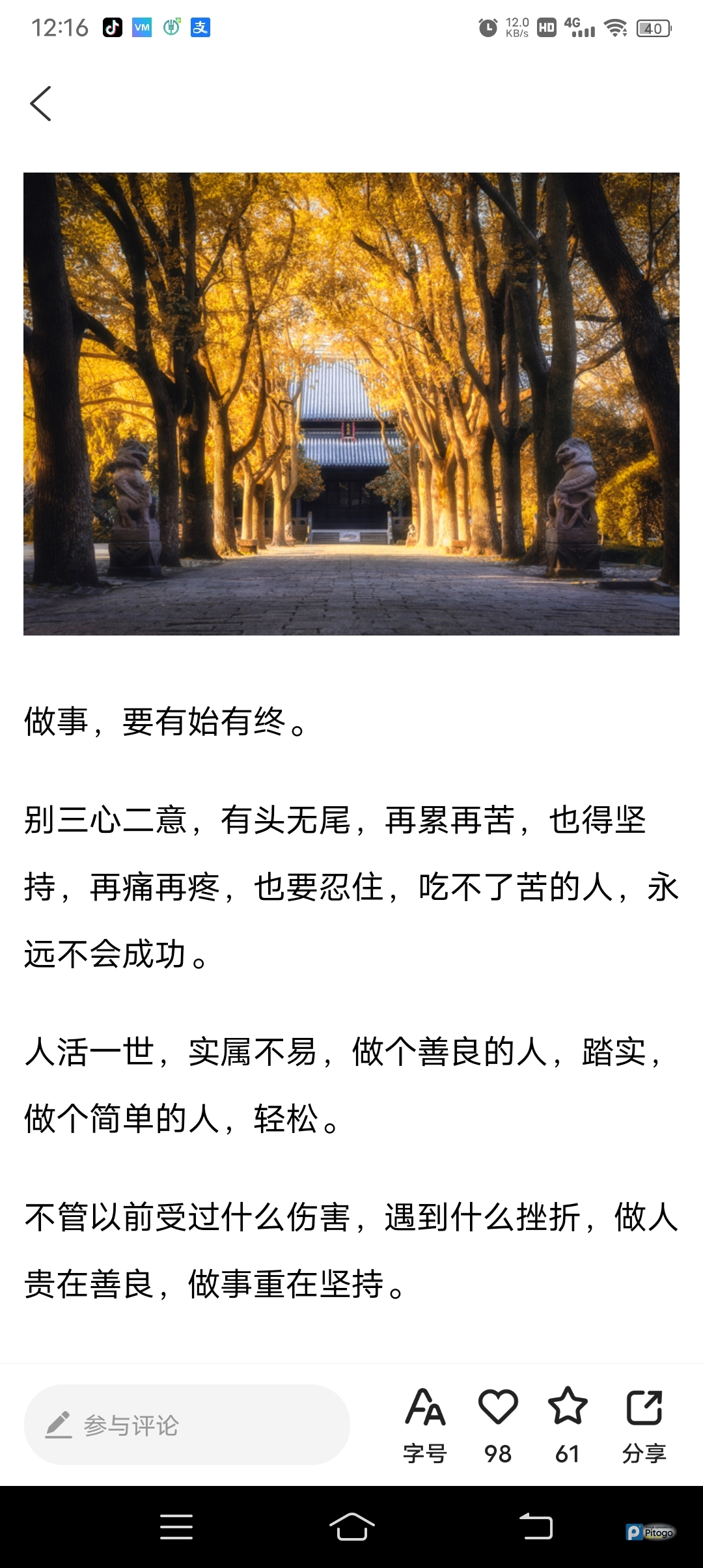Screen dimensions: 703x1568
Task: Share this article via 分享
Action: 644,1423
